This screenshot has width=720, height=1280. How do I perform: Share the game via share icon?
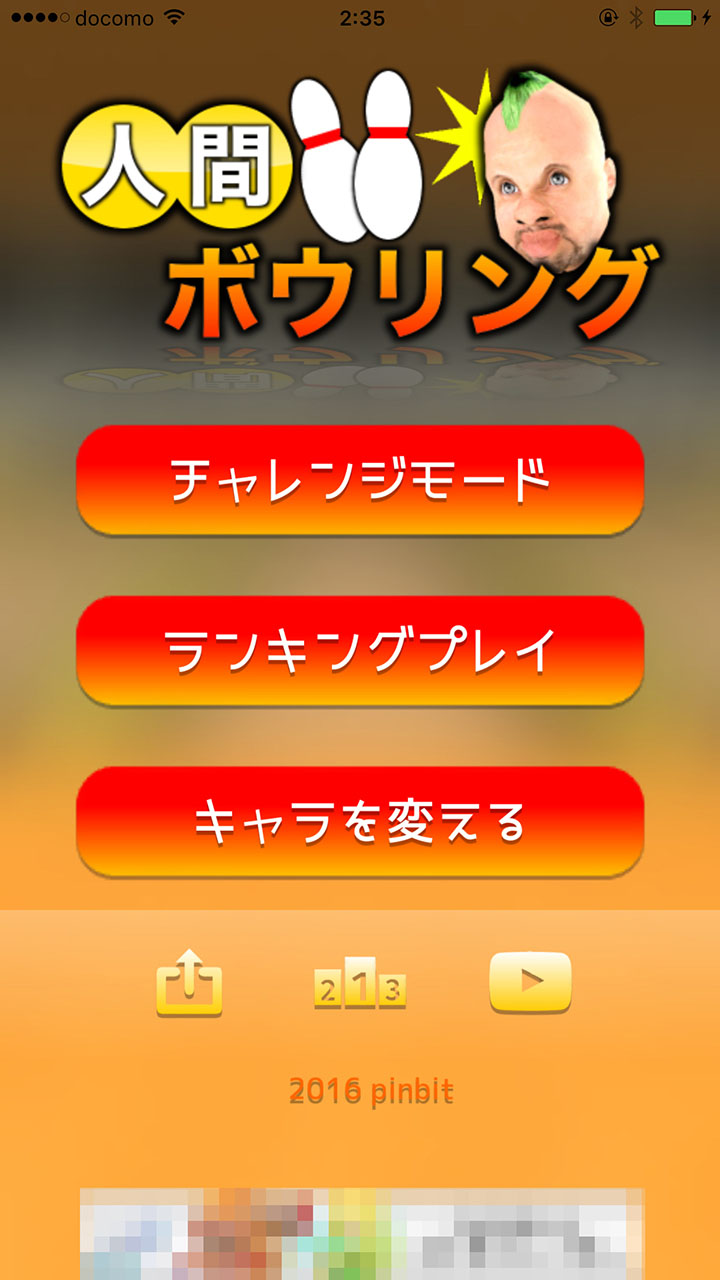[x=189, y=984]
